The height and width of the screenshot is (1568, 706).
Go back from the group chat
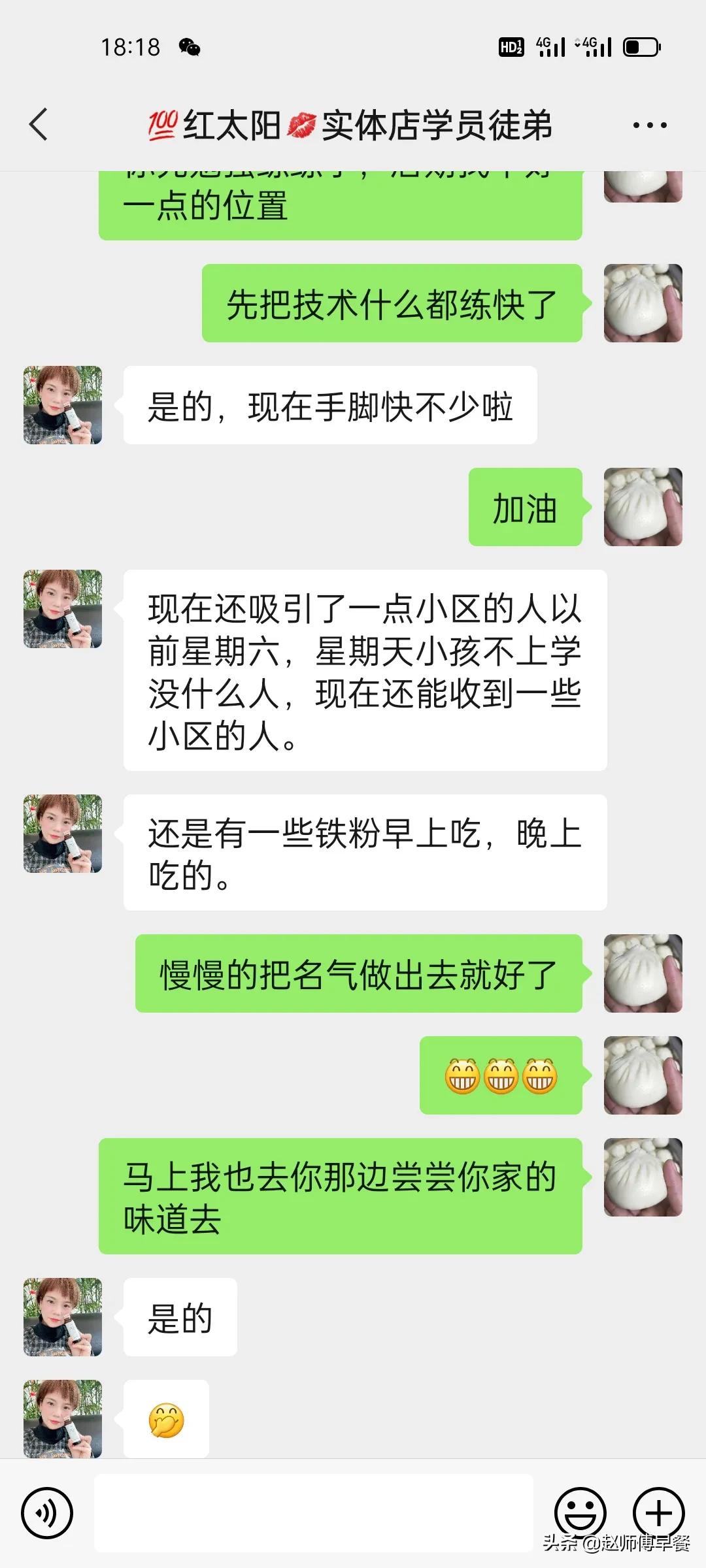(39, 124)
